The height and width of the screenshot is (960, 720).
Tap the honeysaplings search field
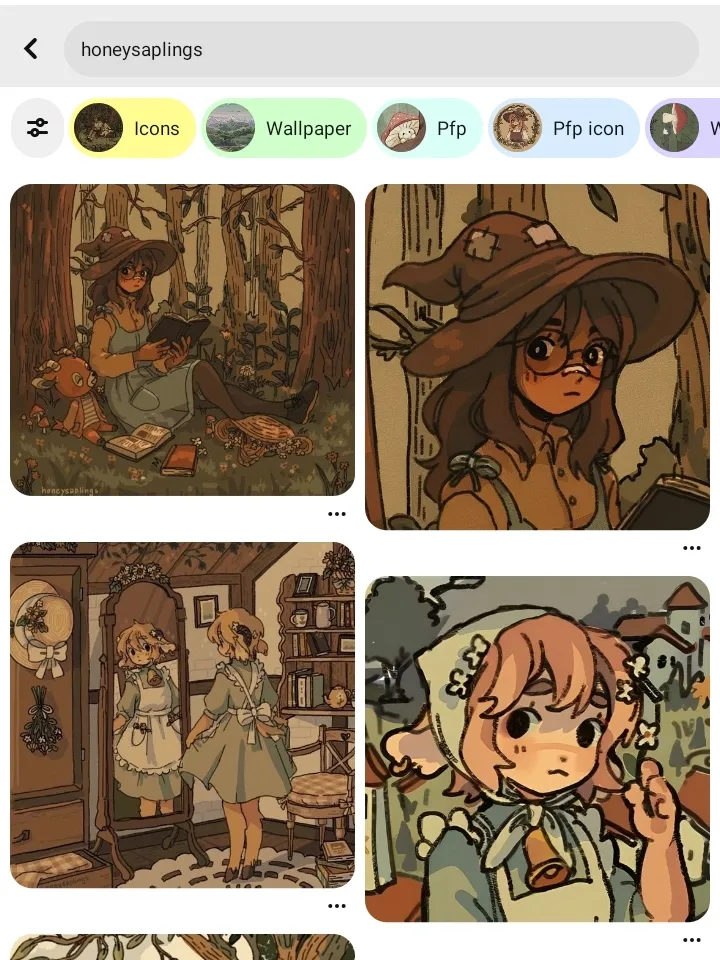(380, 49)
